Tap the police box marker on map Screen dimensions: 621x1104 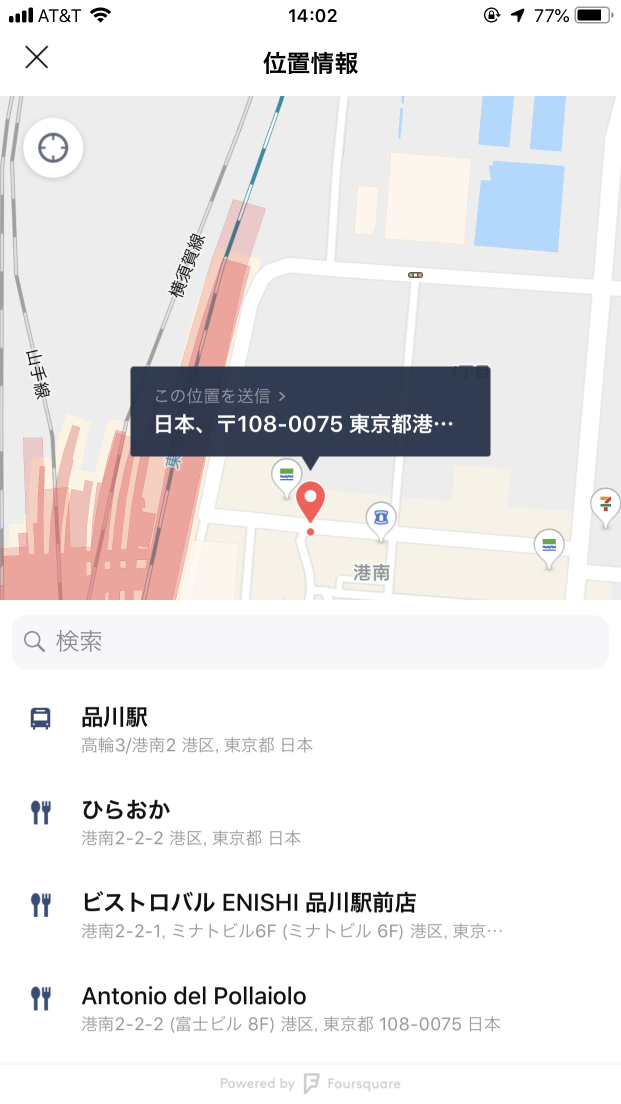click(x=380, y=517)
